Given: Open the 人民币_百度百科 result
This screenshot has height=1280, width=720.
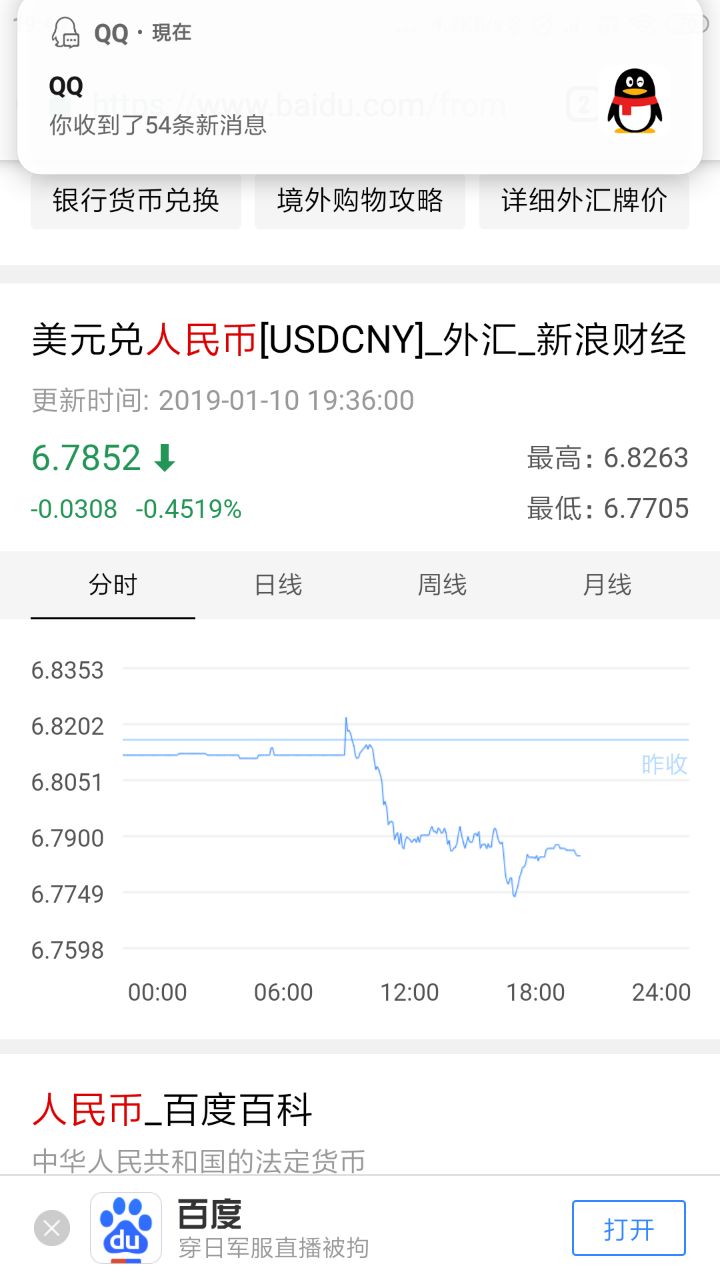Looking at the screenshot, I should (173, 1110).
